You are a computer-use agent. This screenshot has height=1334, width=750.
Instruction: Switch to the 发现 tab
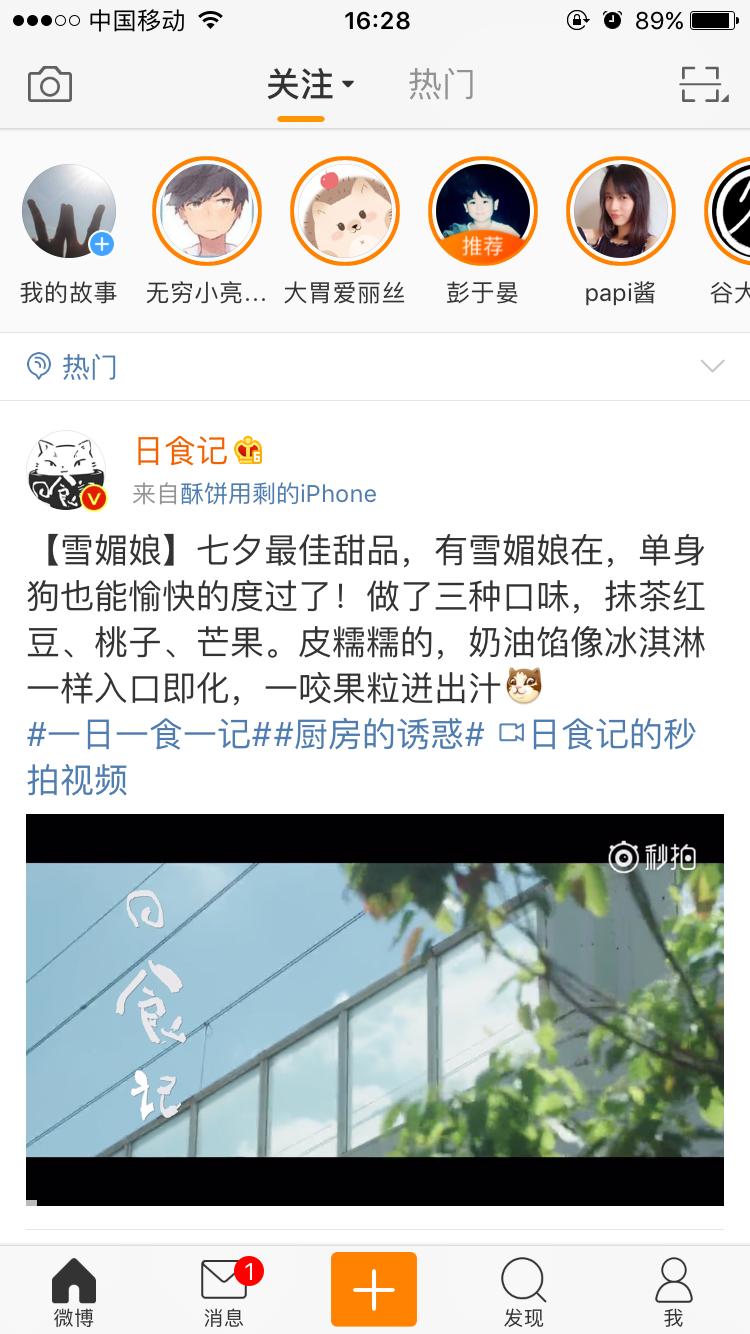click(523, 1291)
